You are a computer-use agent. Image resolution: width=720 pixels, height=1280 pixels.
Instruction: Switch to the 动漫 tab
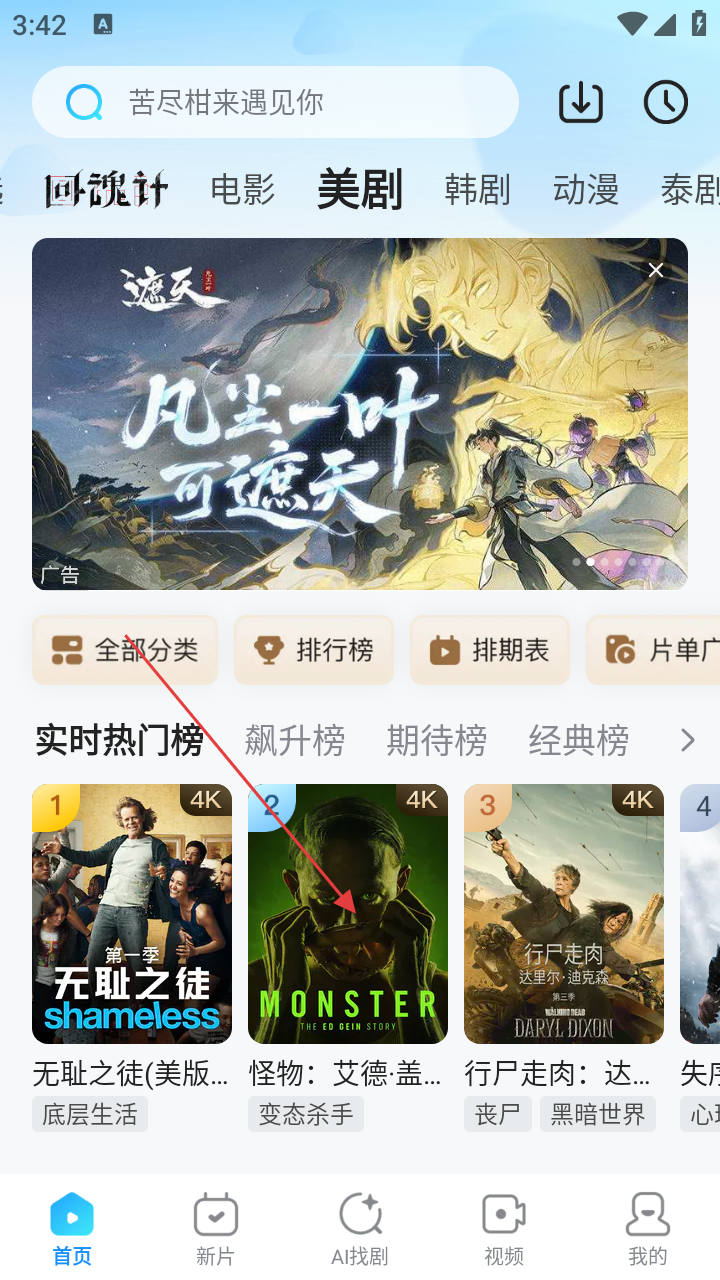[585, 189]
